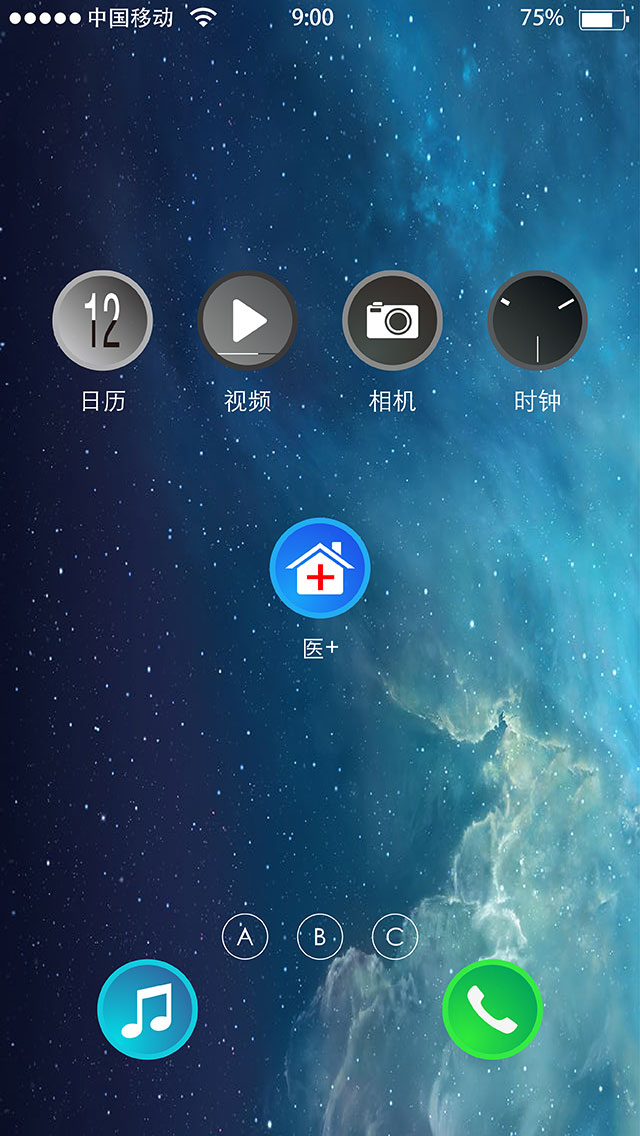Open the 时钟 clock app
The image size is (640, 1136).
pos(537,320)
